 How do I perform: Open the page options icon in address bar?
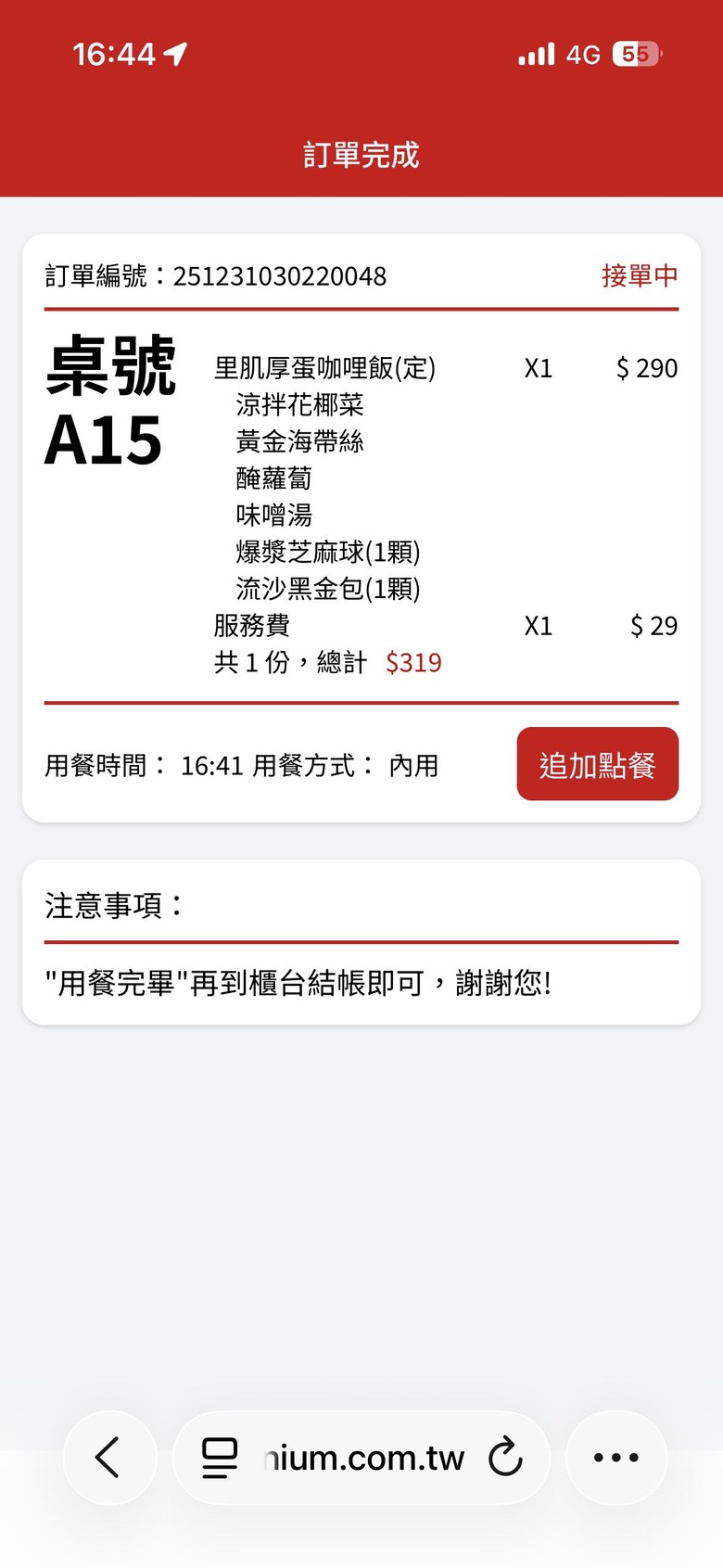(x=220, y=1458)
